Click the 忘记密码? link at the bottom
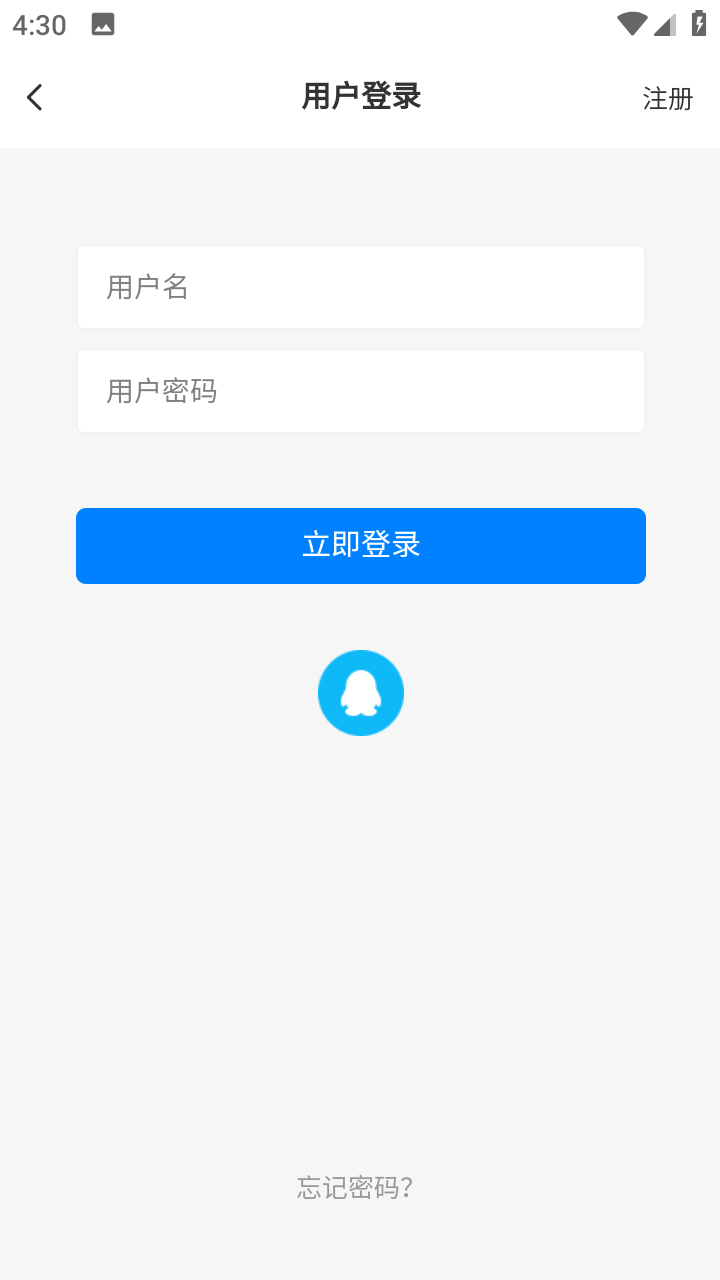 (x=354, y=1186)
